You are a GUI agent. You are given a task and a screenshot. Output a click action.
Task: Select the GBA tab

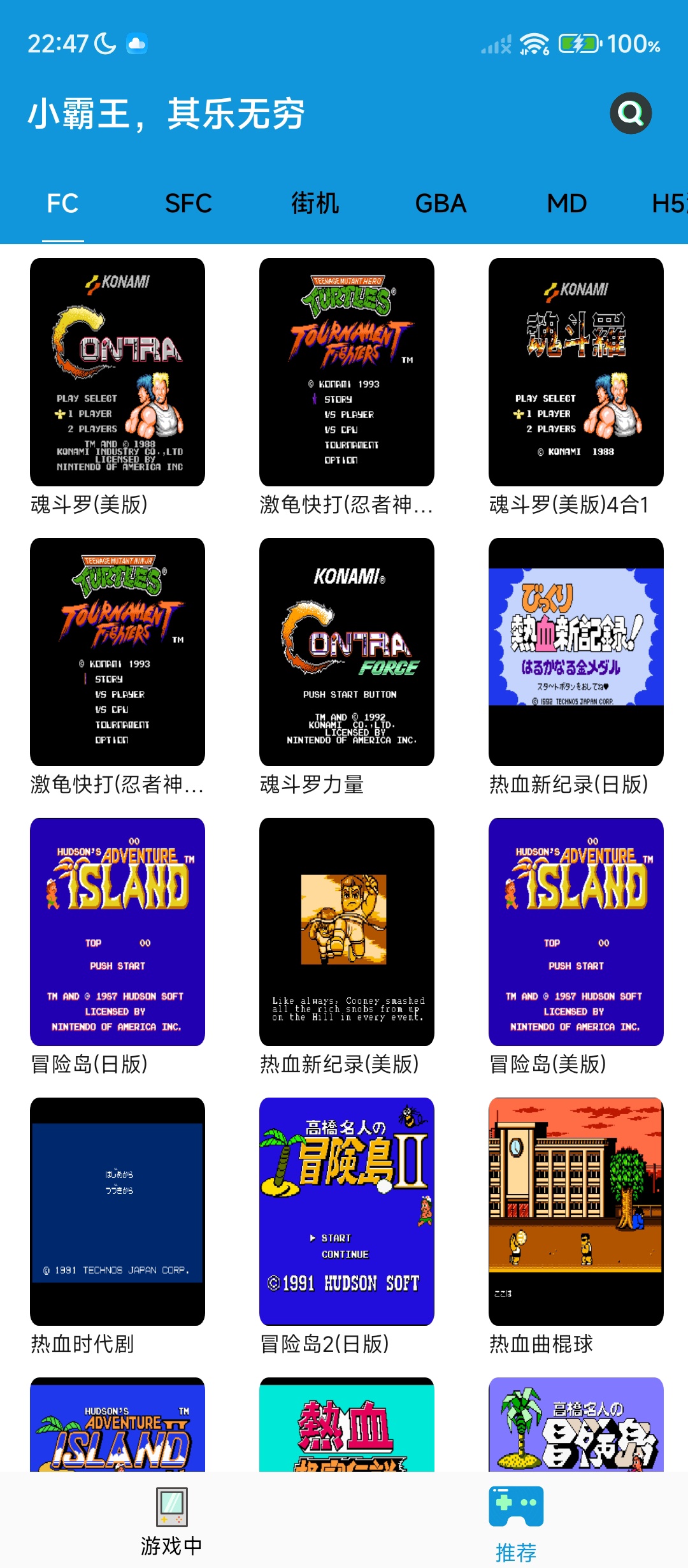[x=441, y=204]
